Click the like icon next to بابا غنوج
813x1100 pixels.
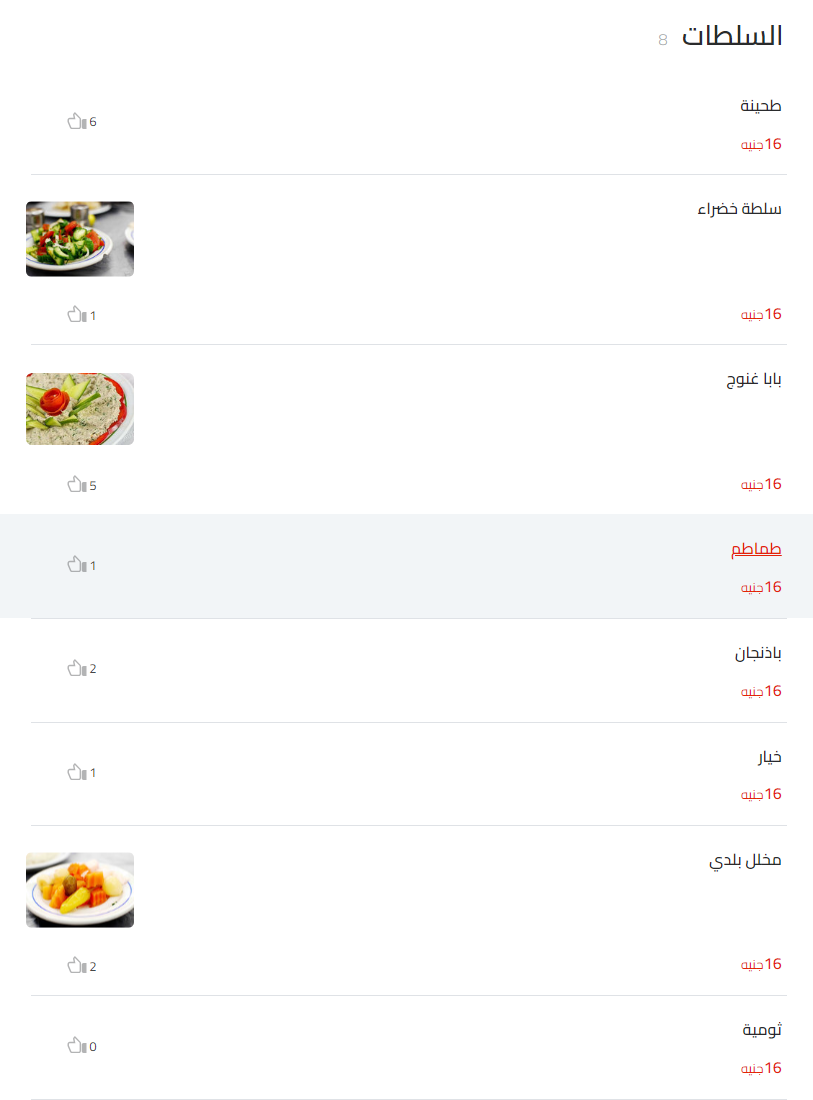(x=75, y=484)
